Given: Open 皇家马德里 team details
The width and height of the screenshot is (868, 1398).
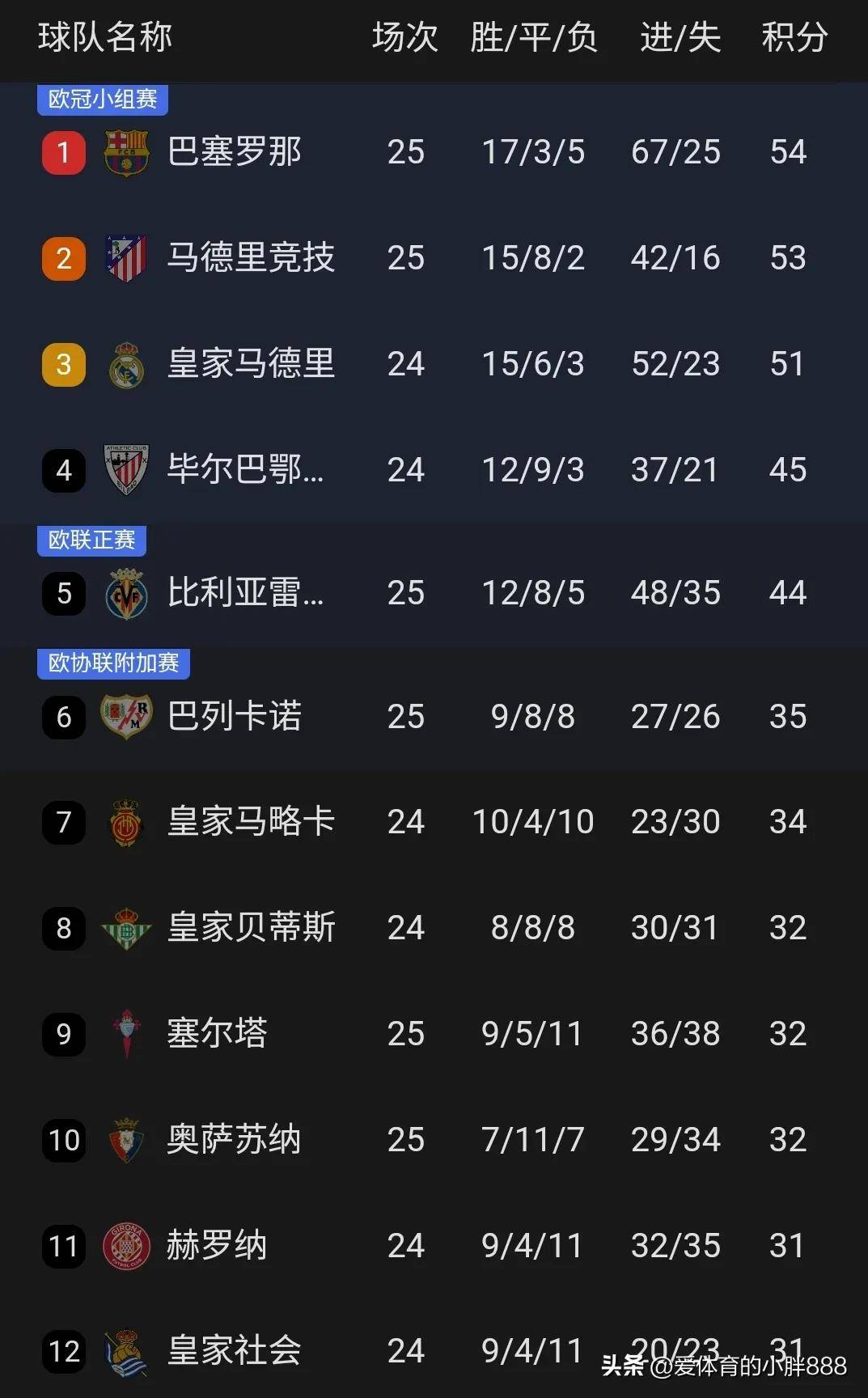Looking at the screenshot, I should click(251, 364).
